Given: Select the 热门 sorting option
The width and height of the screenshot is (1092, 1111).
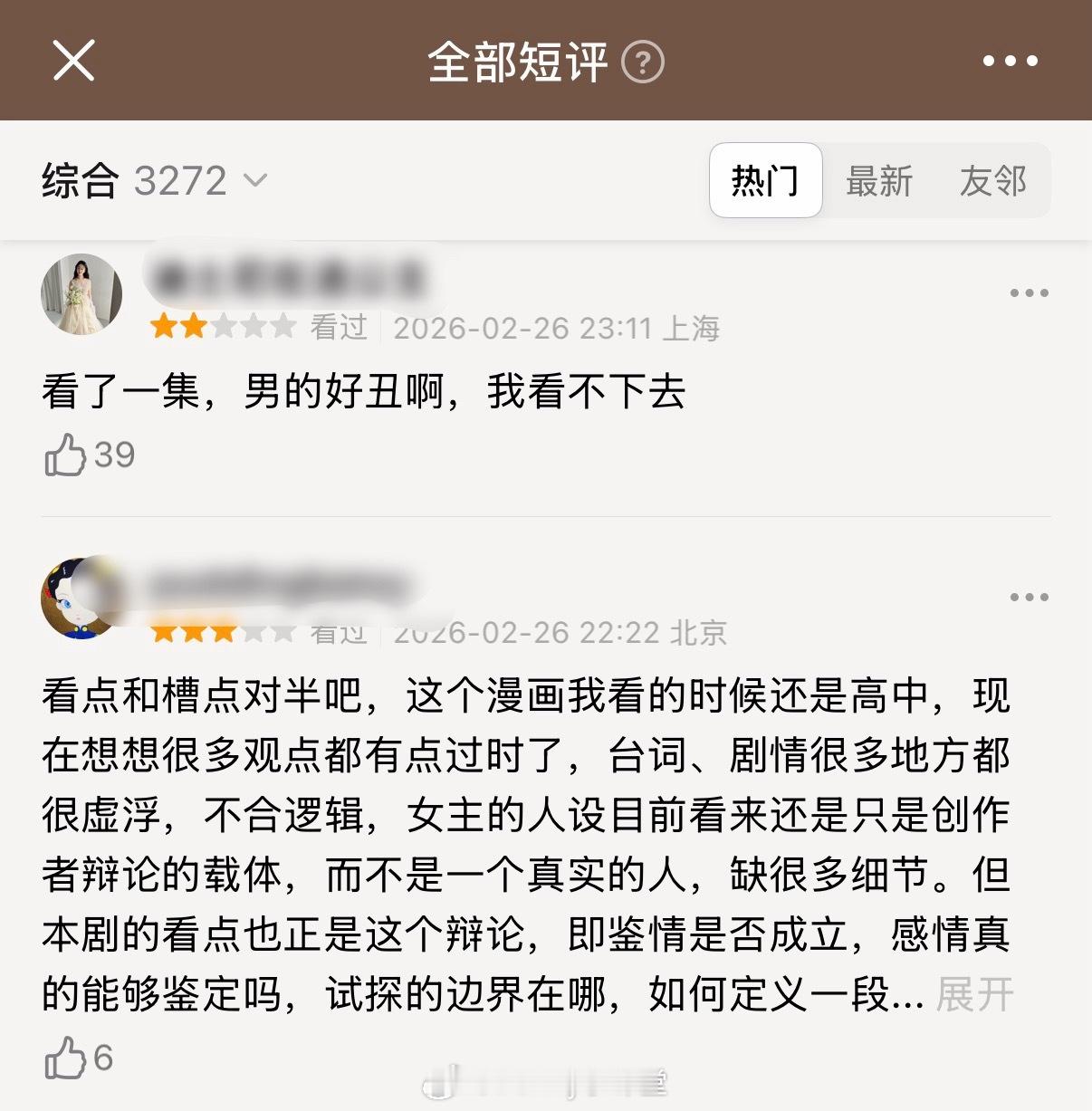Looking at the screenshot, I should (765, 181).
